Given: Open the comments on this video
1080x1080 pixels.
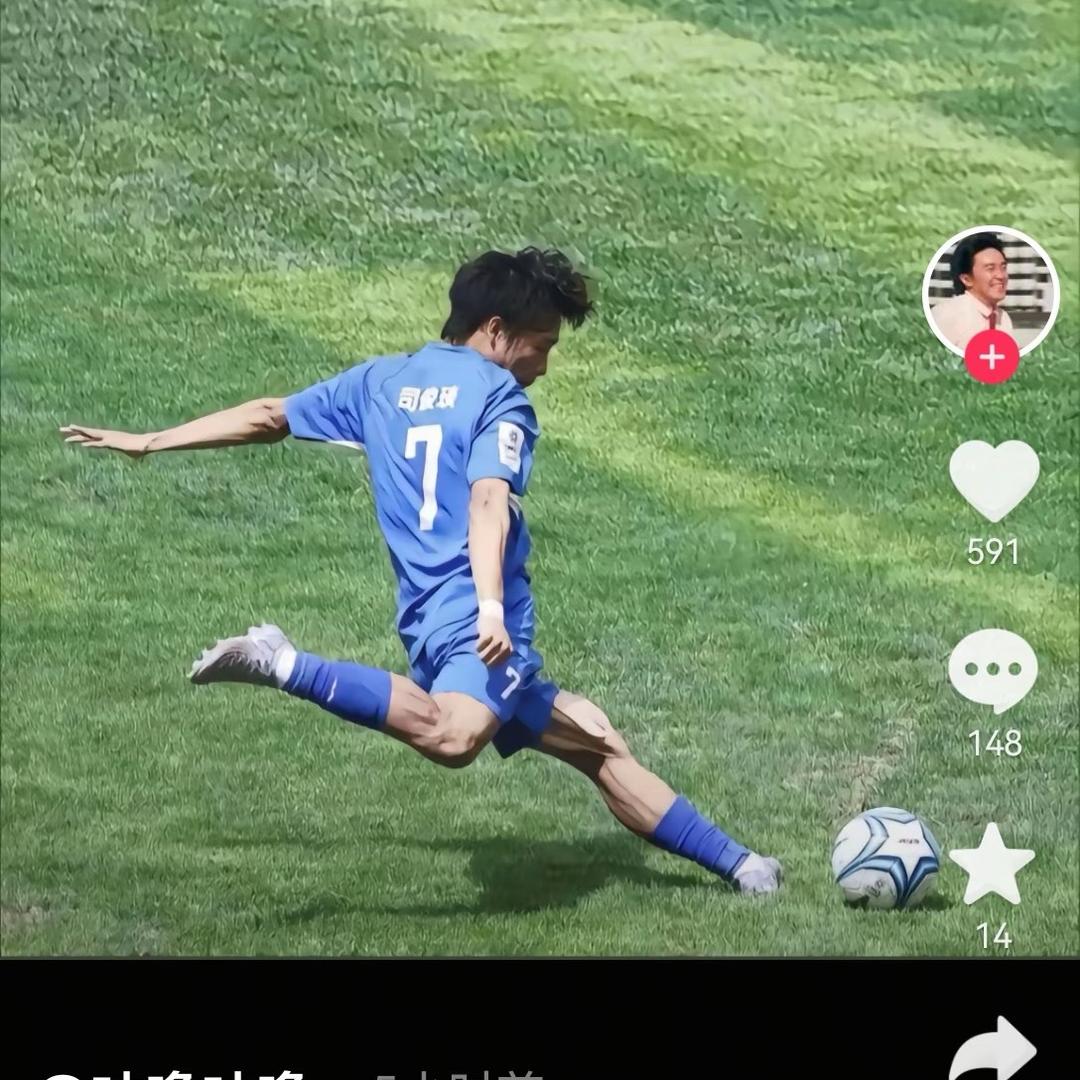Looking at the screenshot, I should pos(993,670).
